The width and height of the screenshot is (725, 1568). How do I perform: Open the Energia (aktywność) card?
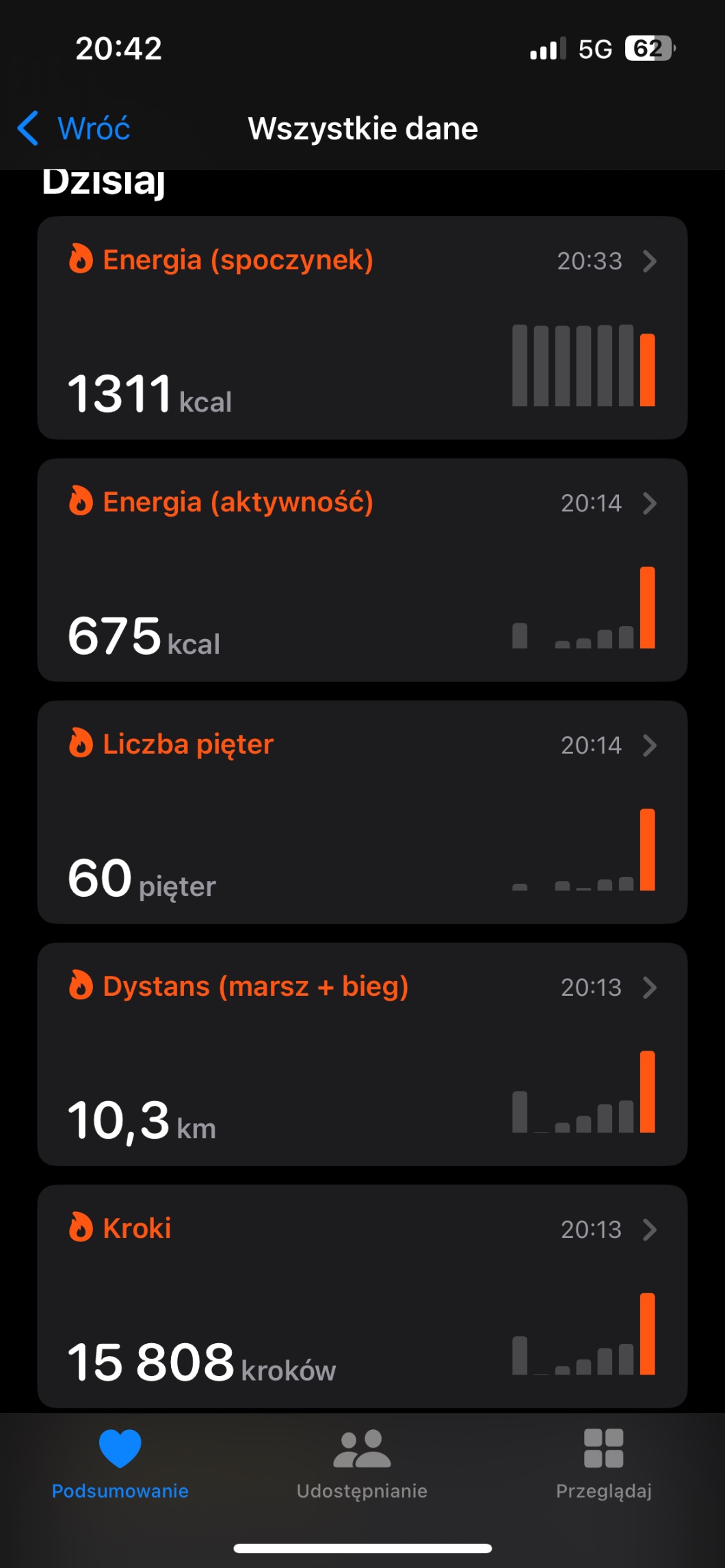[x=362, y=570]
